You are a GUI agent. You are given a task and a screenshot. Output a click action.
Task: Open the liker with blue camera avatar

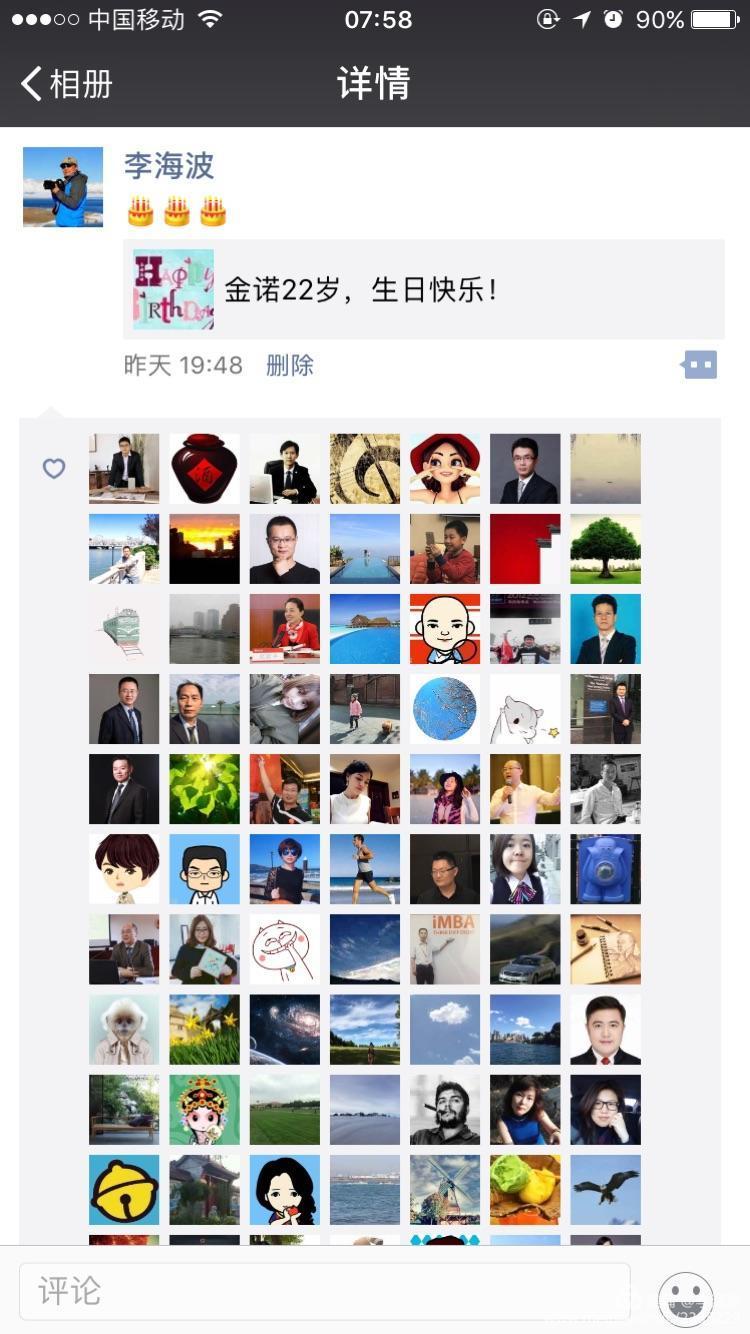click(x=605, y=869)
